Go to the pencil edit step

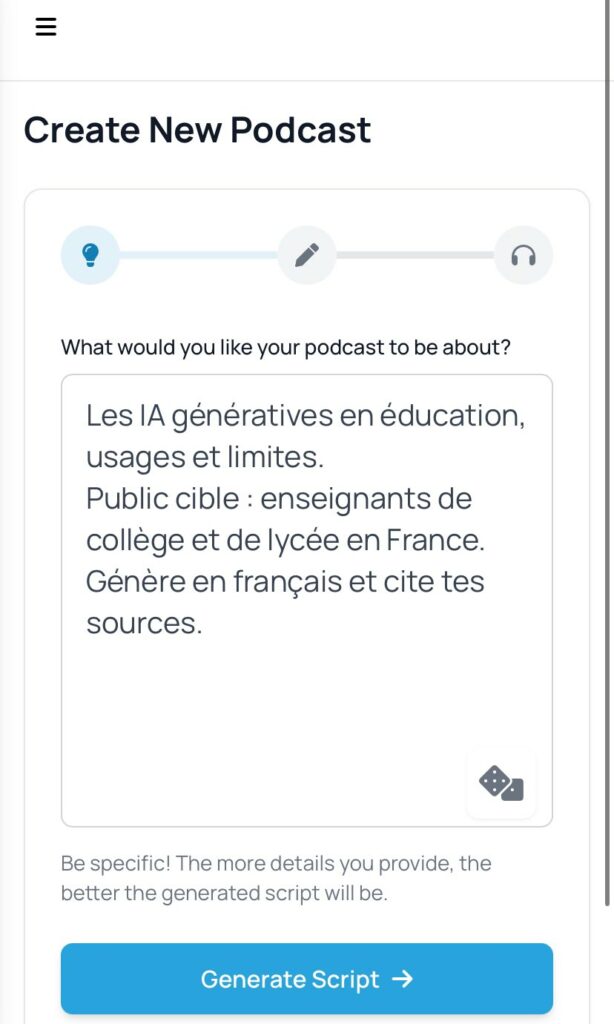pyautogui.click(x=307, y=255)
